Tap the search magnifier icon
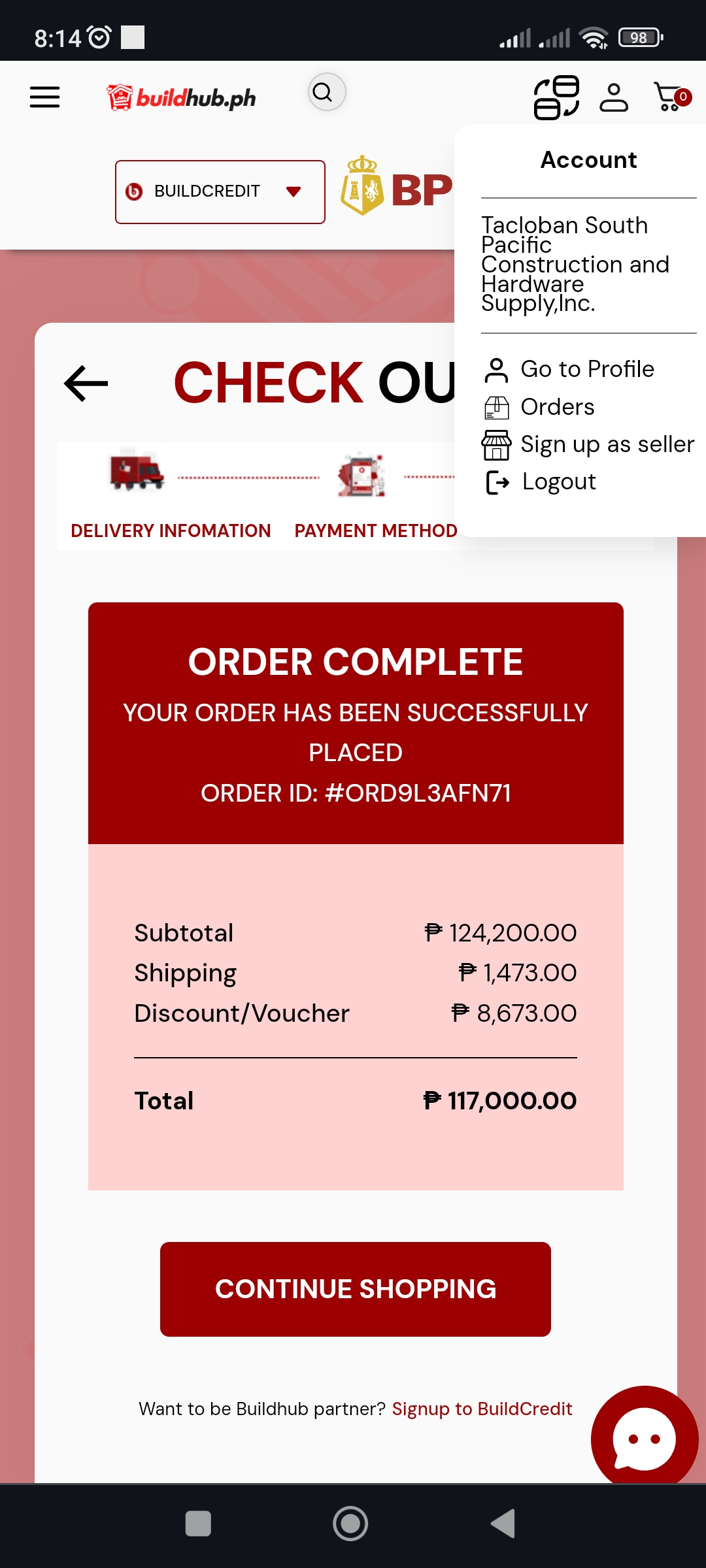The image size is (706, 1568). pos(326,92)
